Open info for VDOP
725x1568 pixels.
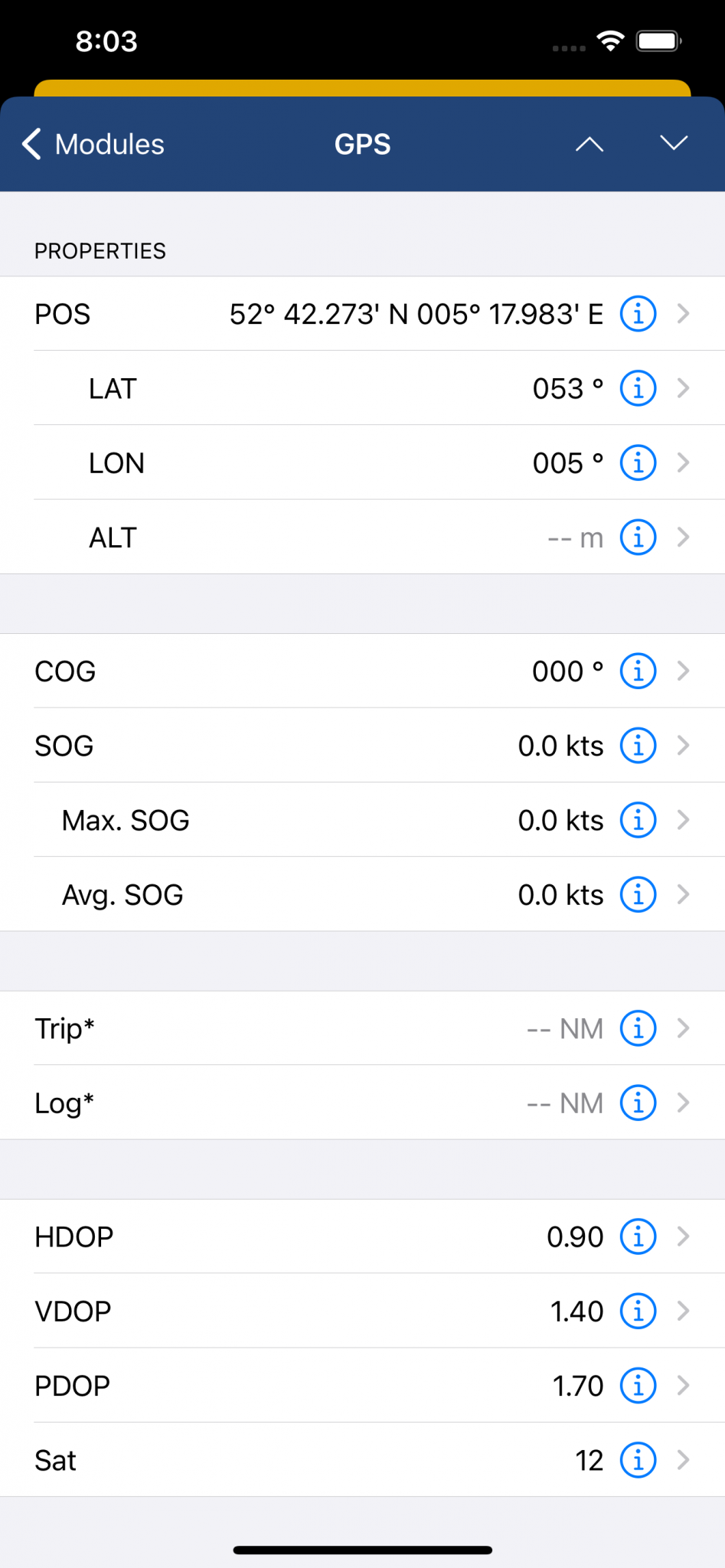(x=637, y=1310)
